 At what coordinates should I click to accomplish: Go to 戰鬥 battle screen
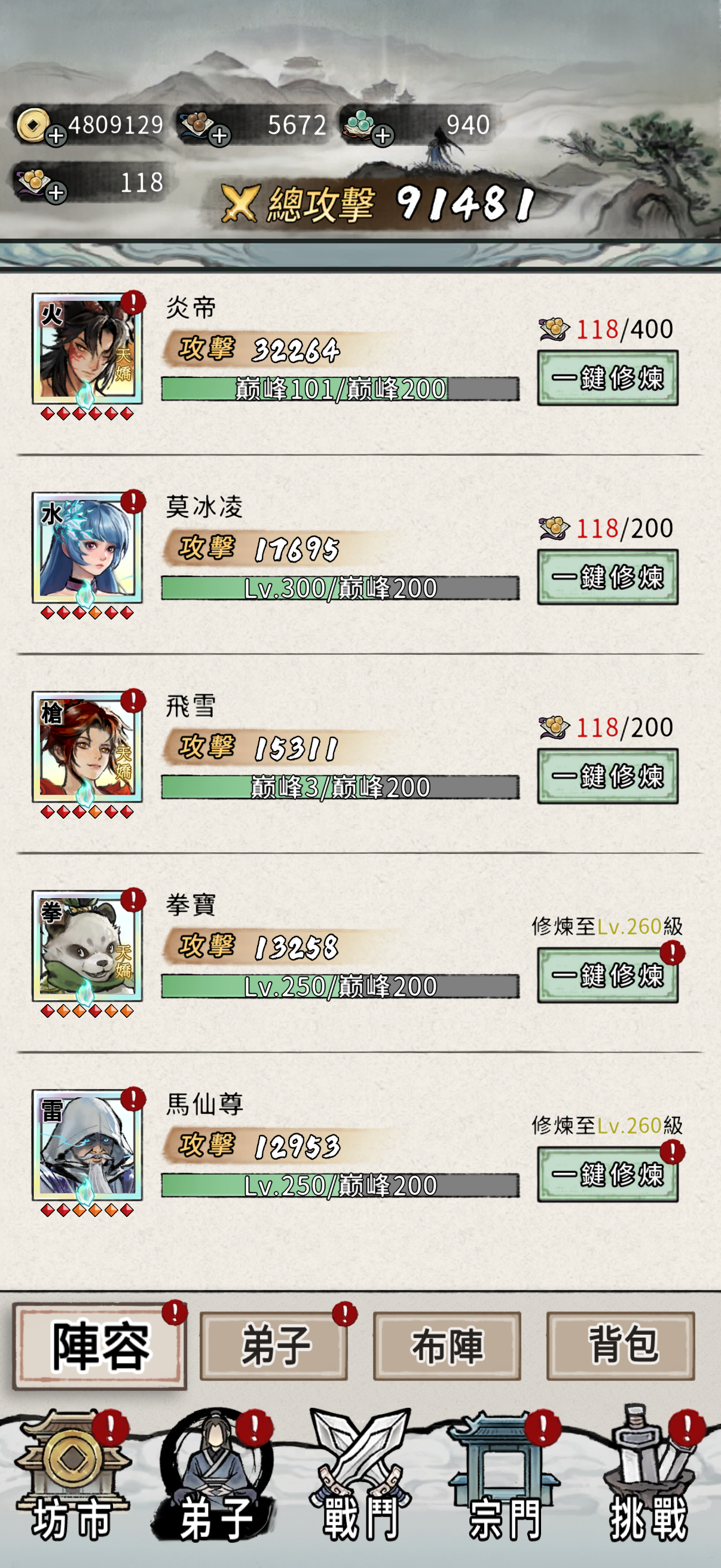[x=360, y=1479]
